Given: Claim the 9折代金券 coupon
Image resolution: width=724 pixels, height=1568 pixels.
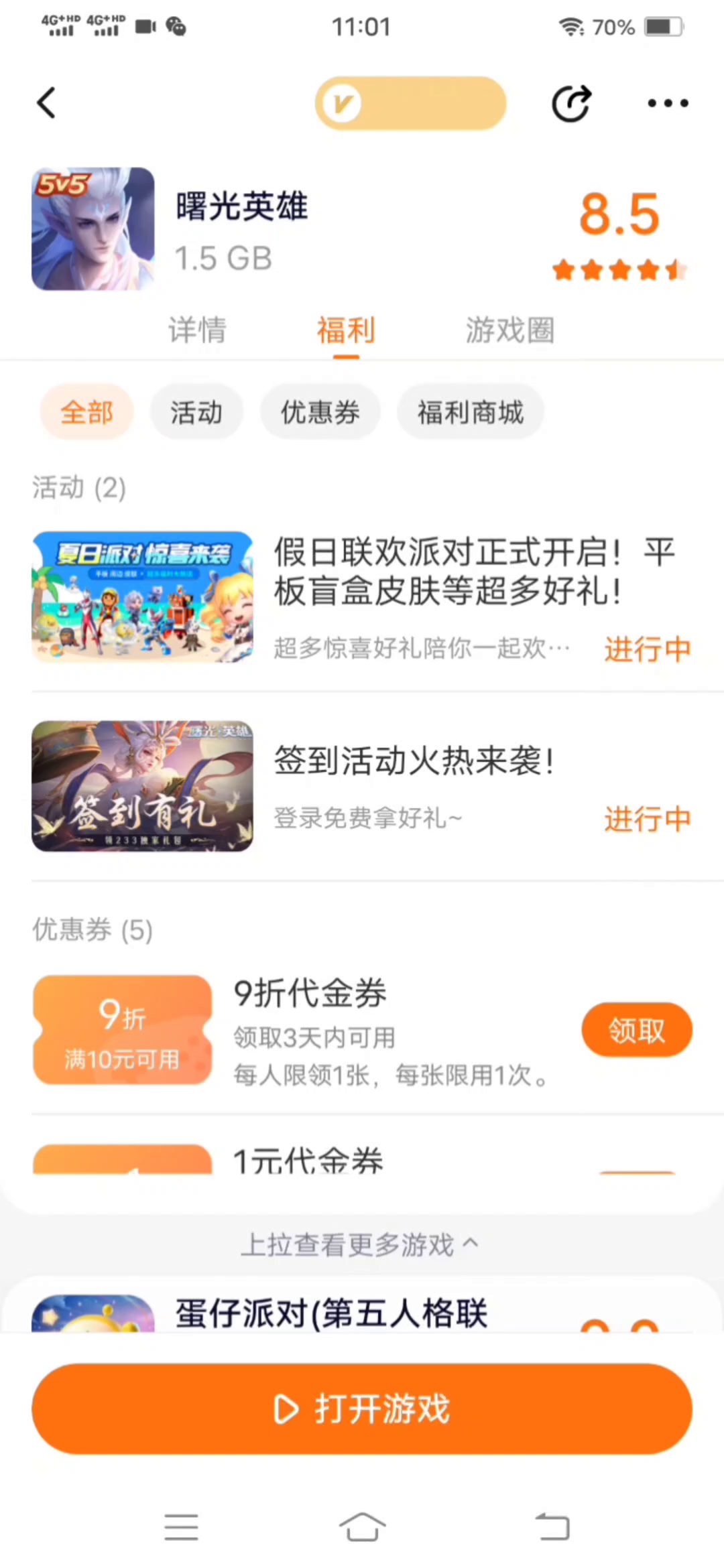Looking at the screenshot, I should pos(636,1030).
